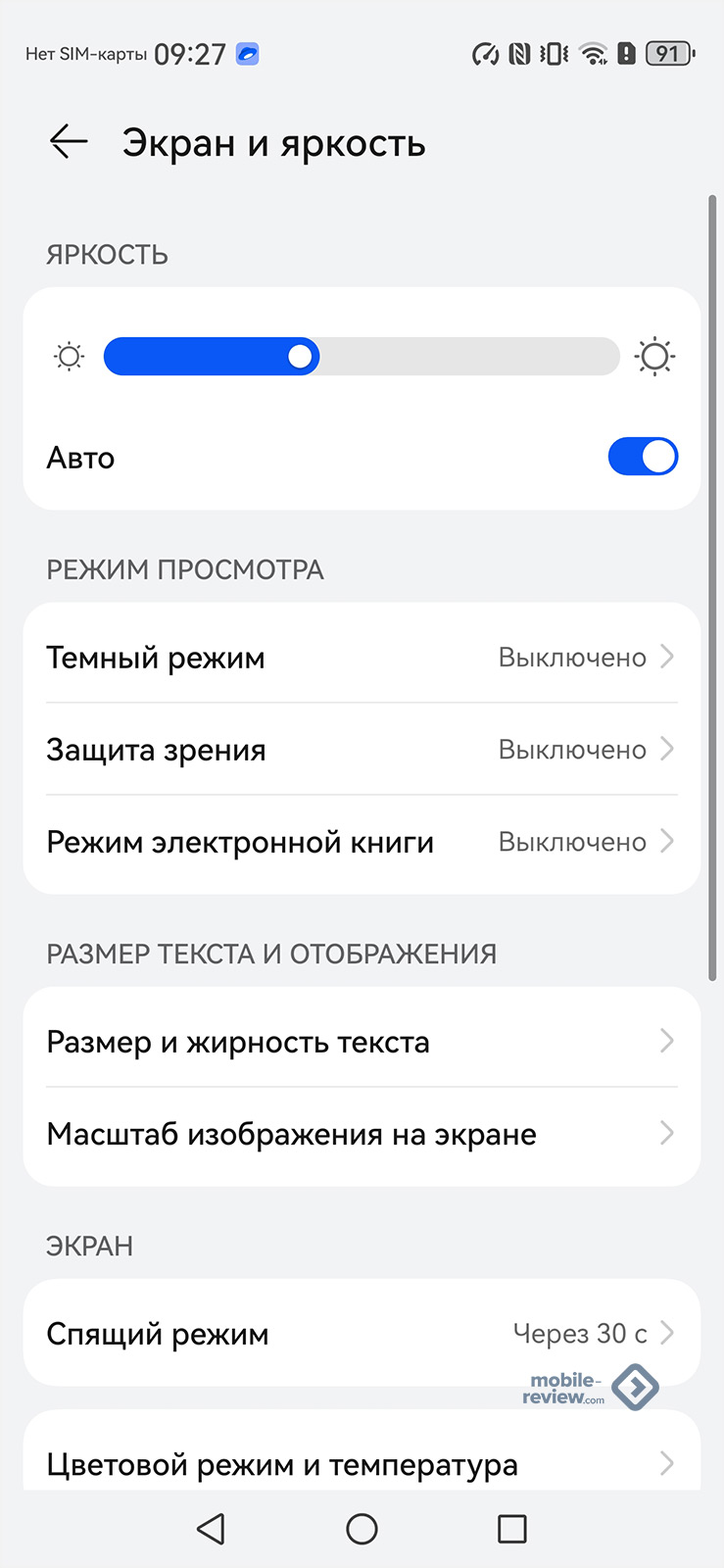Screen dimensions: 724x1568
Task: Tap the system home button
Action: pyautogui.click(x=362, y=1529)
